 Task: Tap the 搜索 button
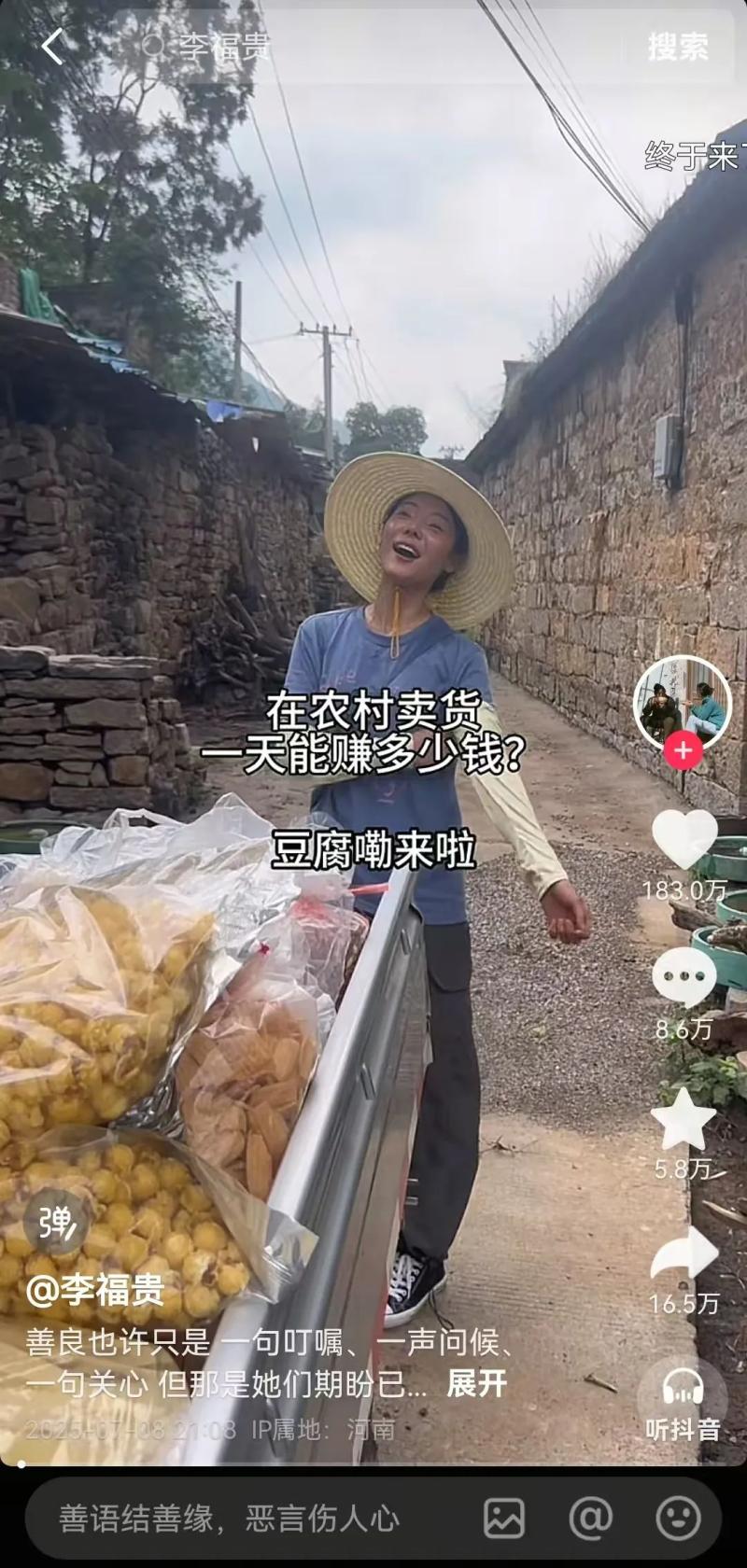[678, 47]
